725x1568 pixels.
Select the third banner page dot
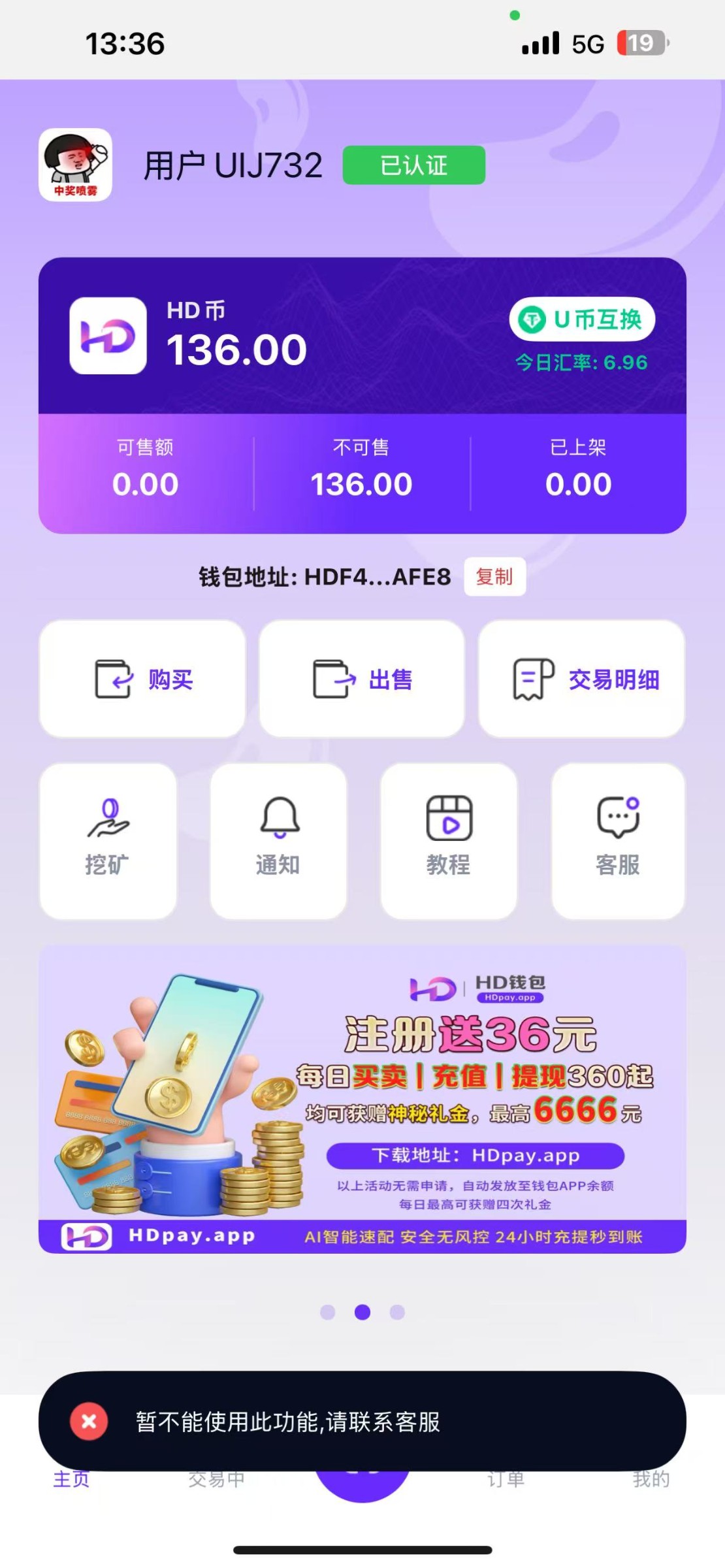pos(397,1312)
